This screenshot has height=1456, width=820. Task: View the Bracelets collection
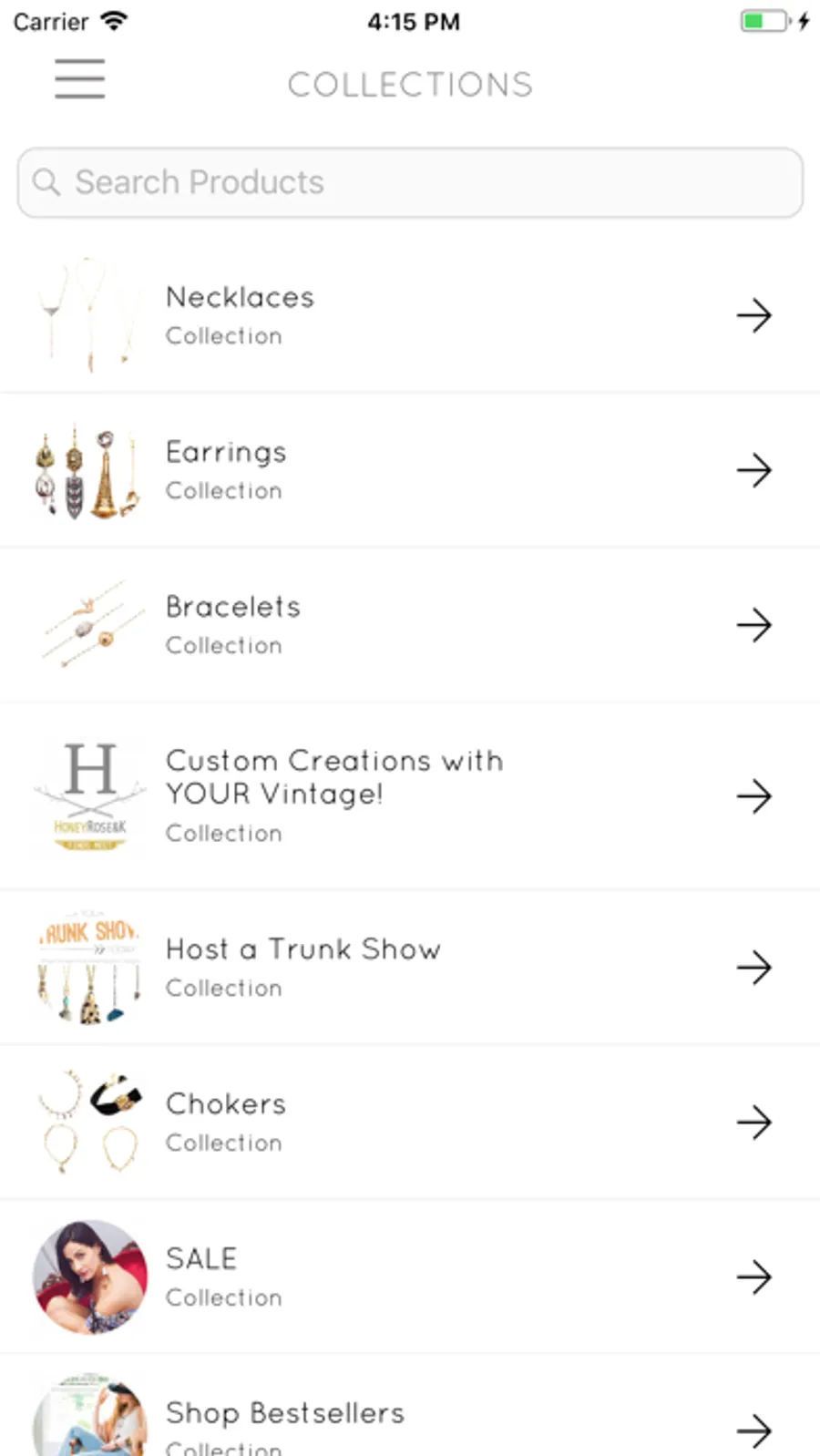pos(410,625)
